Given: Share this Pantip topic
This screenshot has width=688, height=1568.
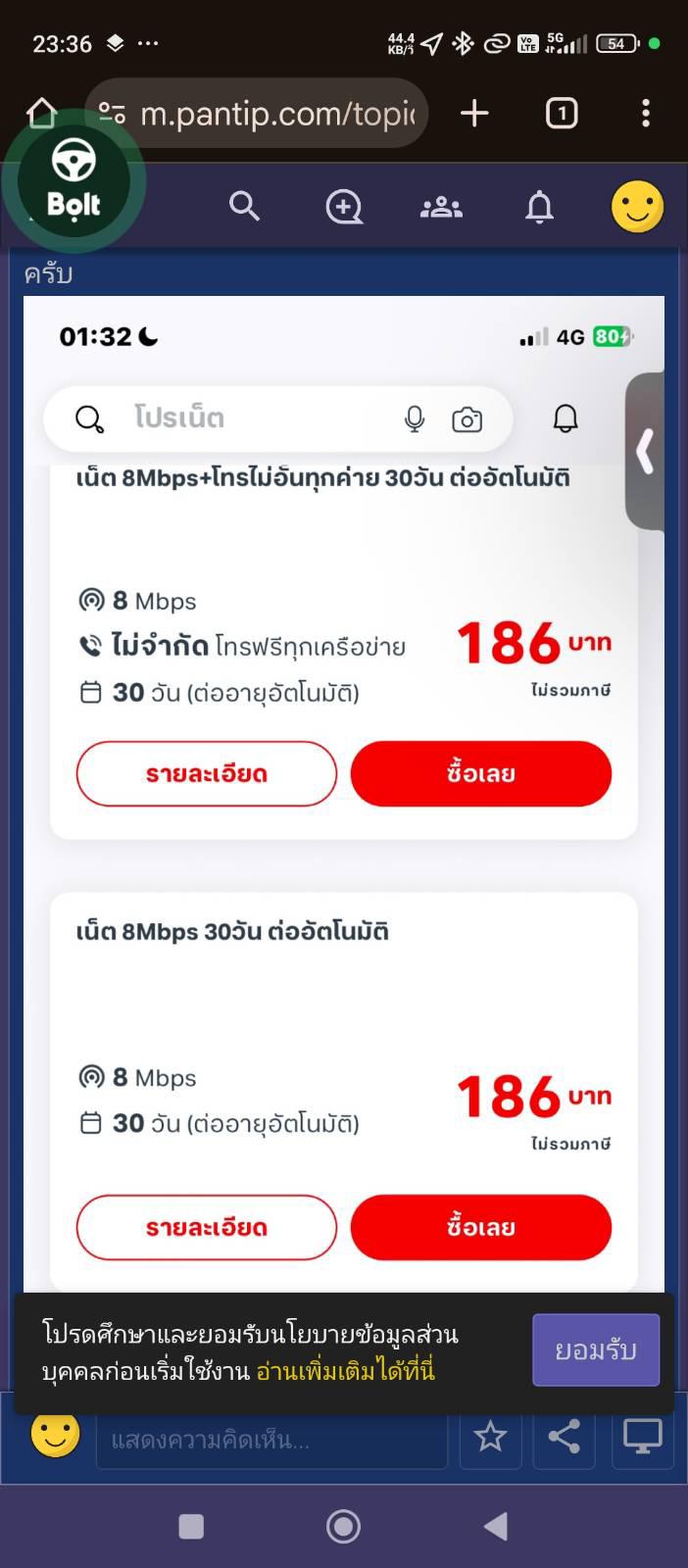Looking at the screenshot, I should click(x=564, y=1438).
